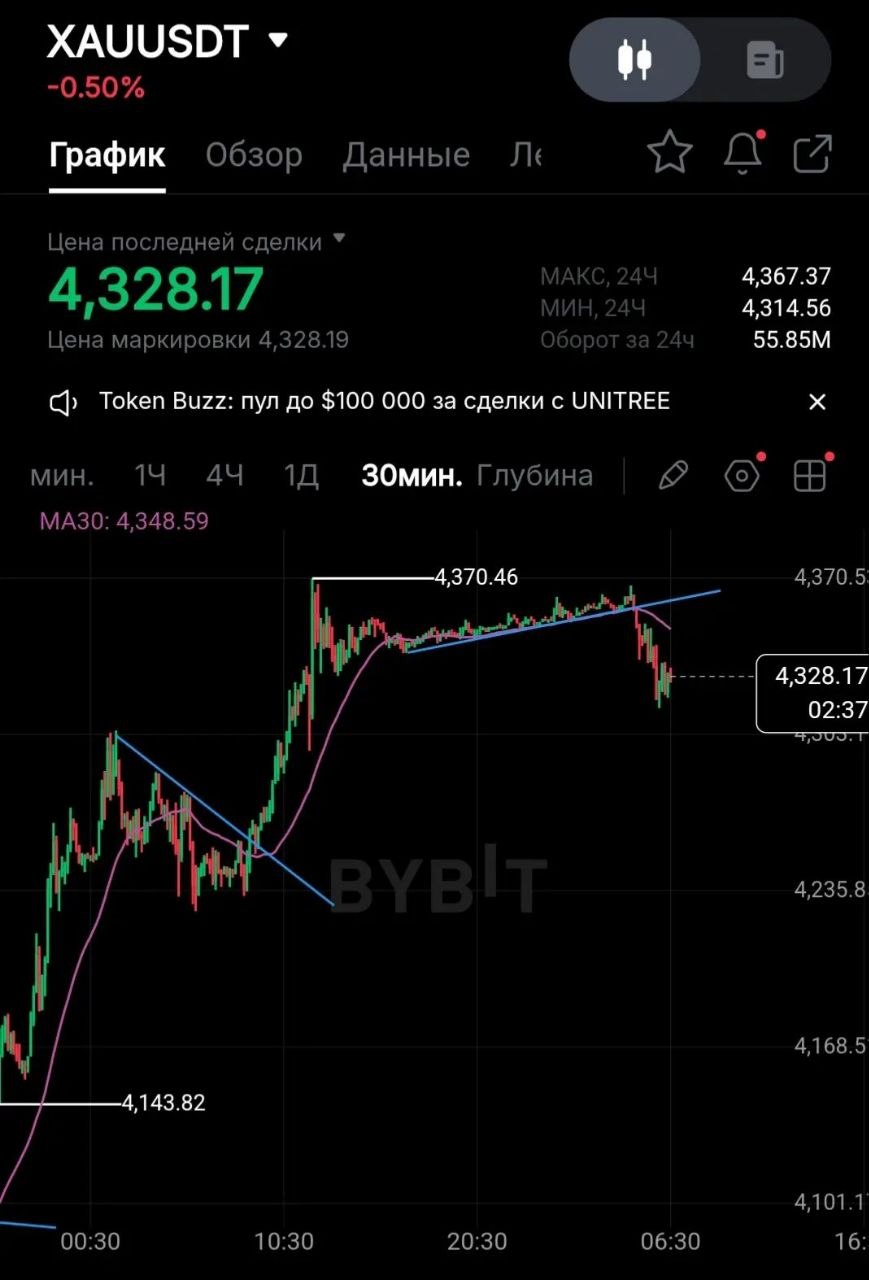Select the График tab

click(x=107, y=156)
